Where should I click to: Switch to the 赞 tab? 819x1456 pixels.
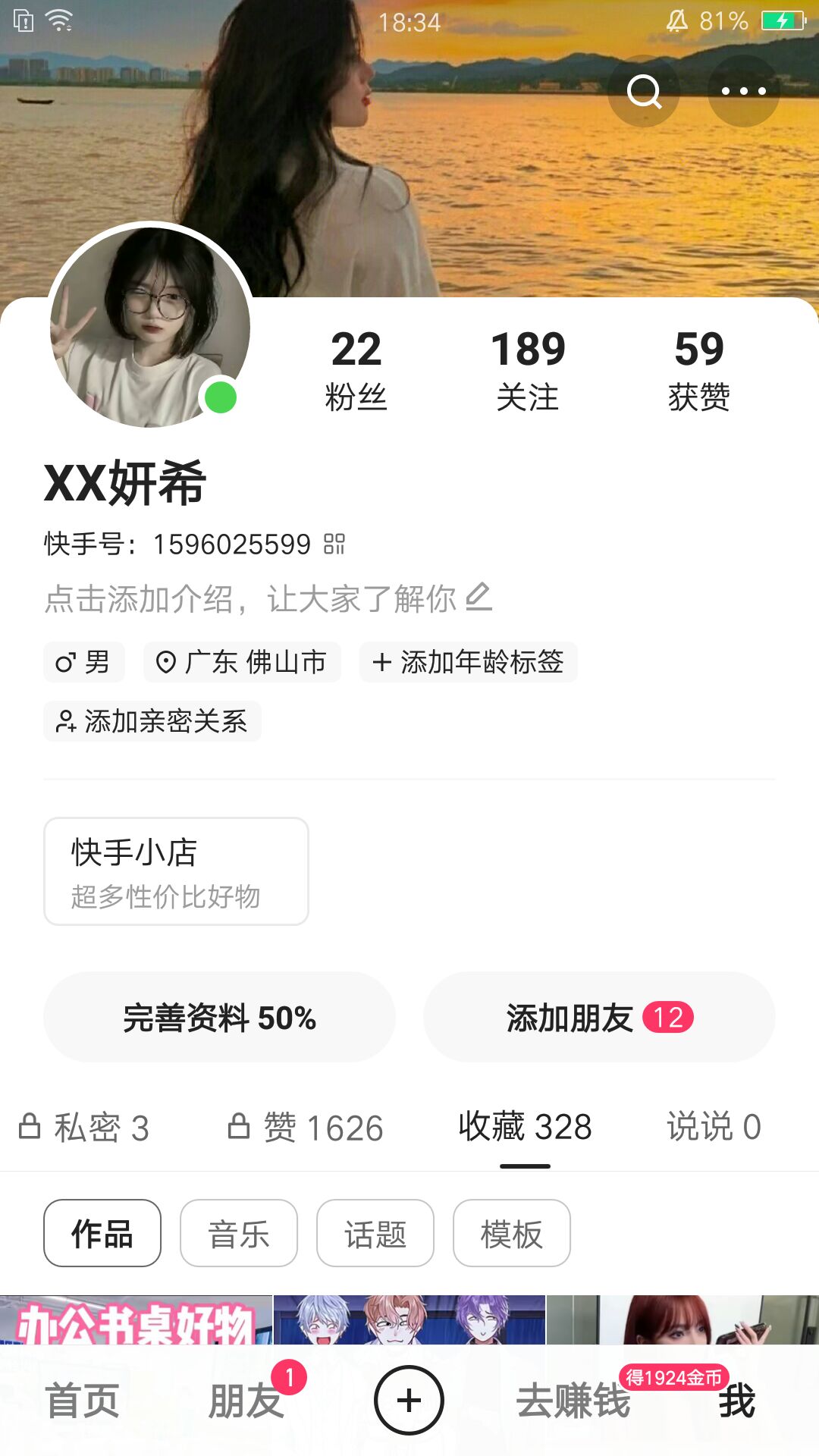(306, 1128)
